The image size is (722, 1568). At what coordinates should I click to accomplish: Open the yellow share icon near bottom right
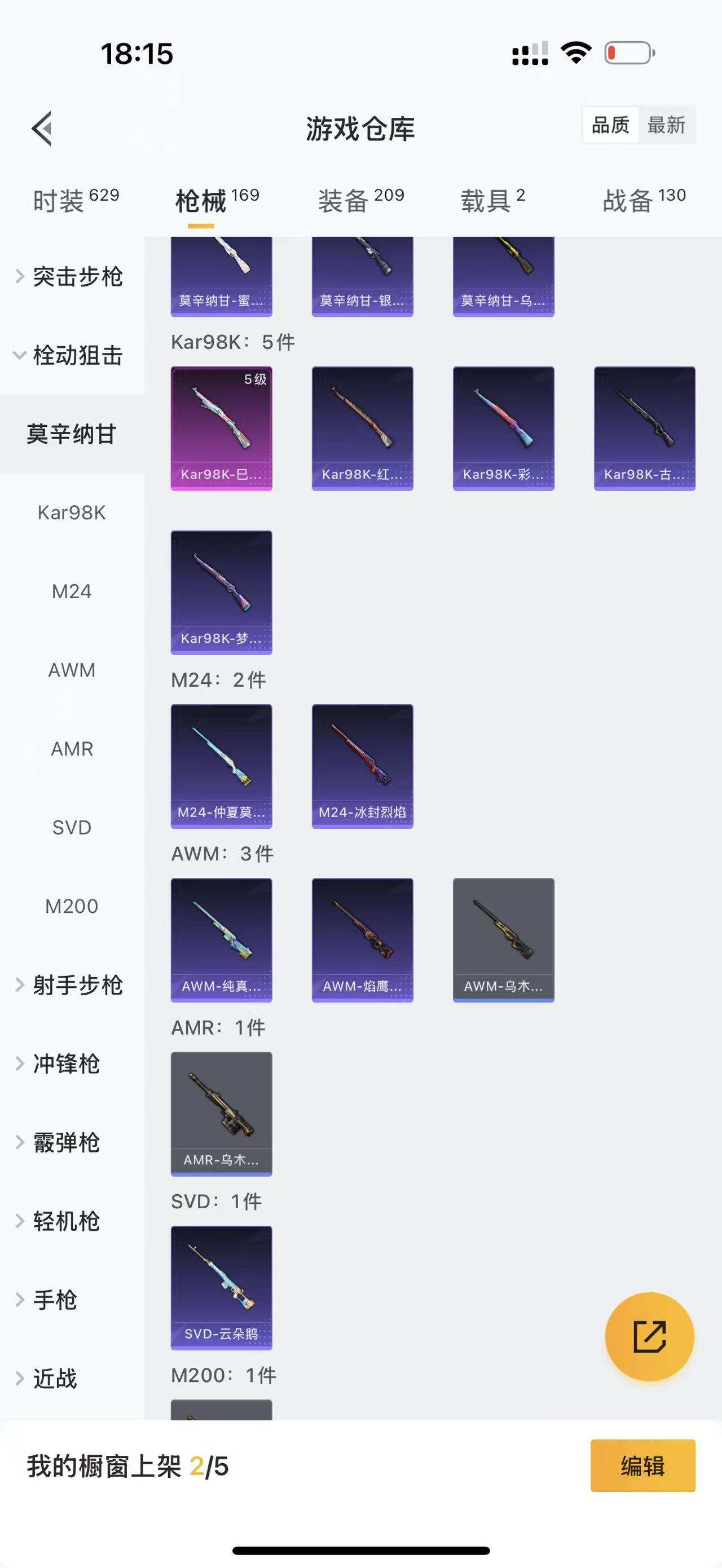tap(649, 1334)
